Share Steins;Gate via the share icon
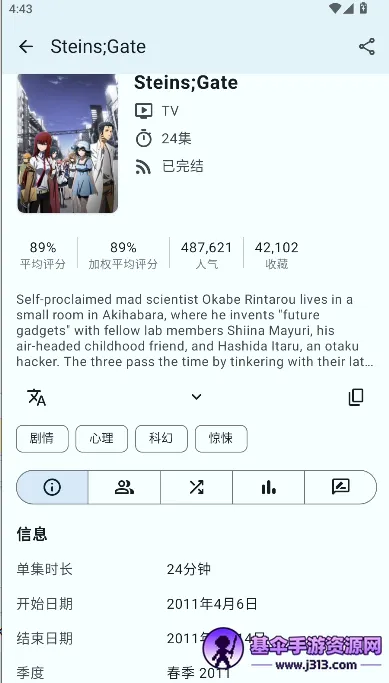Viewport: 389px width, 683px height. [367, 47]
